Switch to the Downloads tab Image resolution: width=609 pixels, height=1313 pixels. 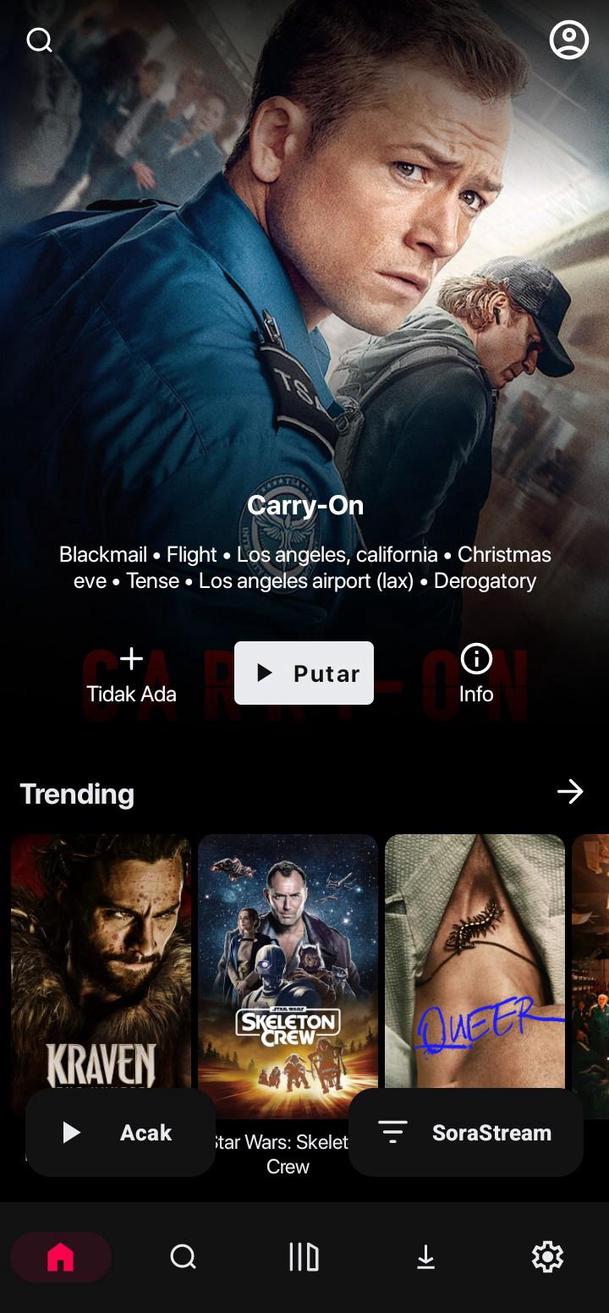tap(426, 1257)
